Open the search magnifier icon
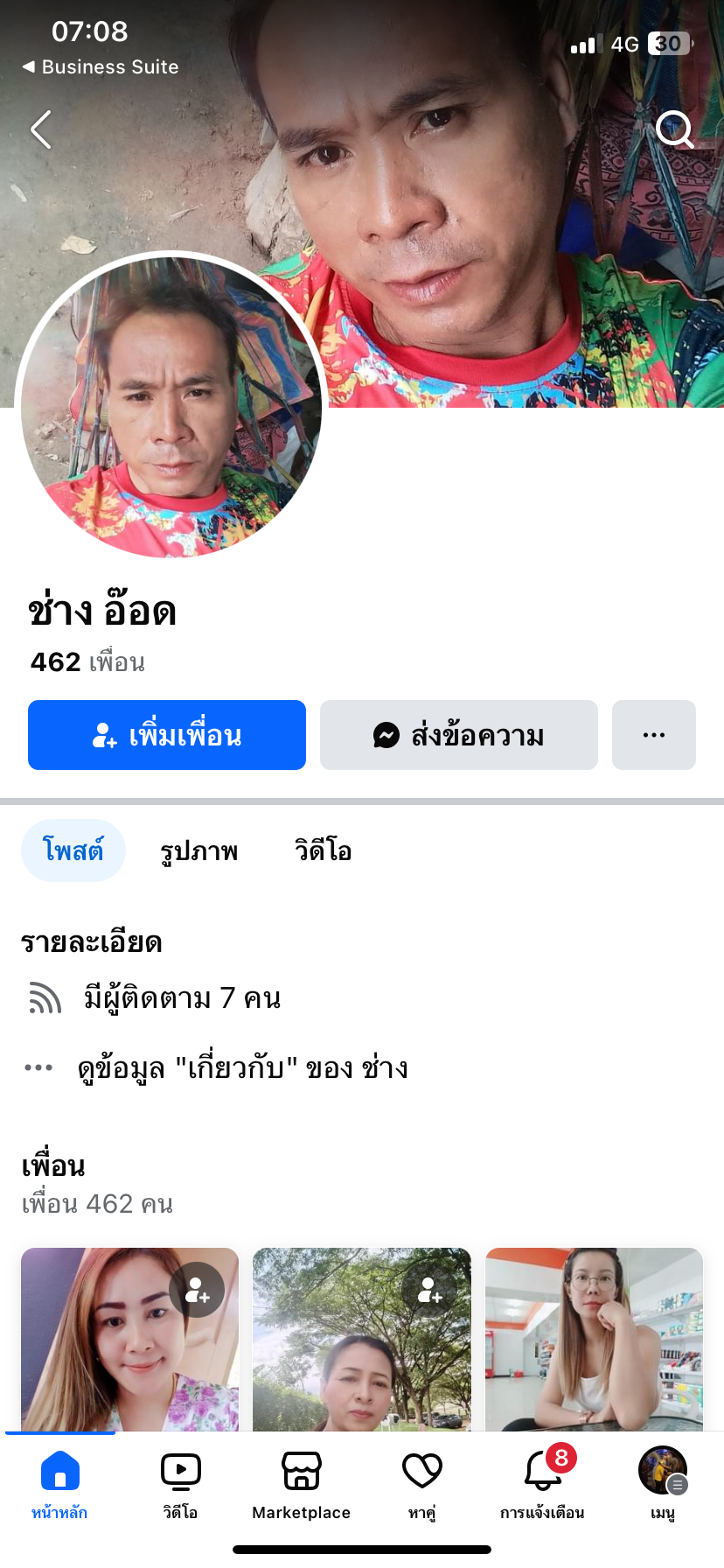This screenshot has height=1568, width=724. [674, 130]
